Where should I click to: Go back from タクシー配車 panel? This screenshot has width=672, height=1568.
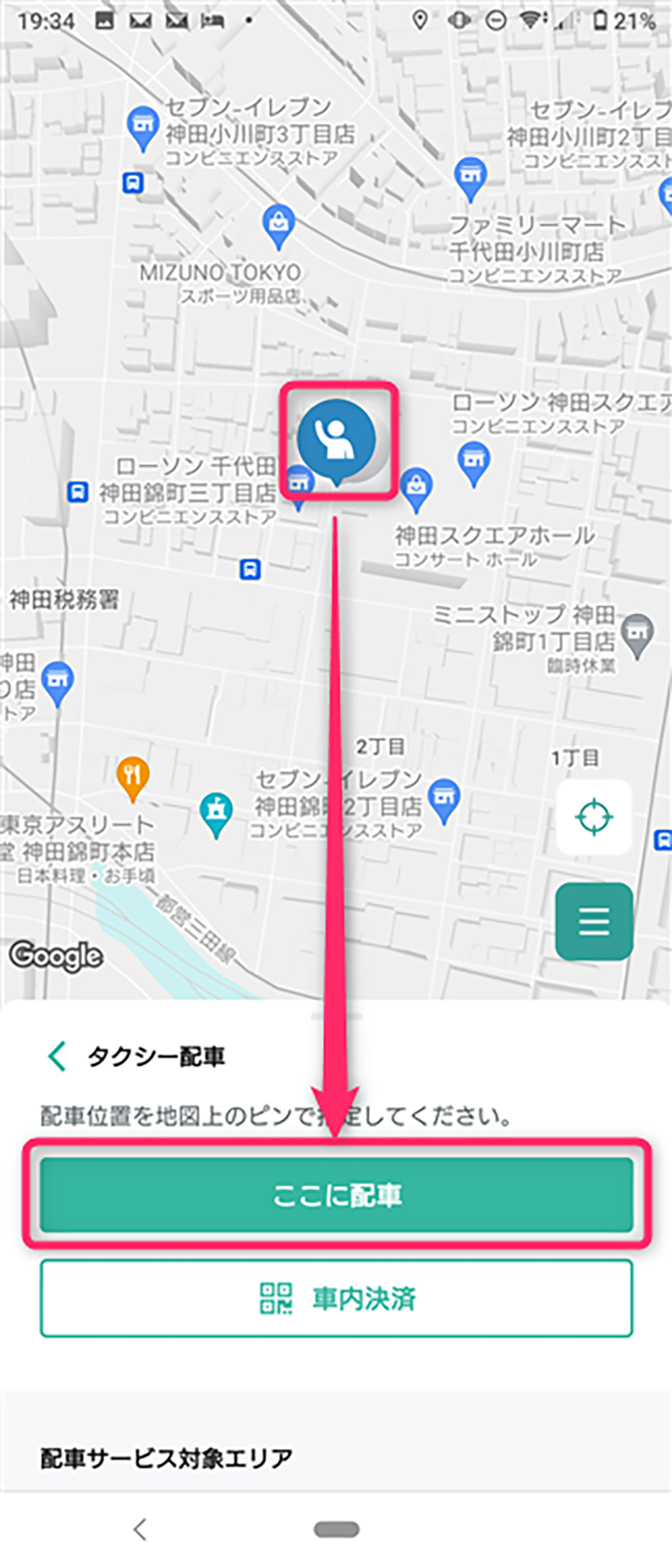click(x=57, y=1055)
